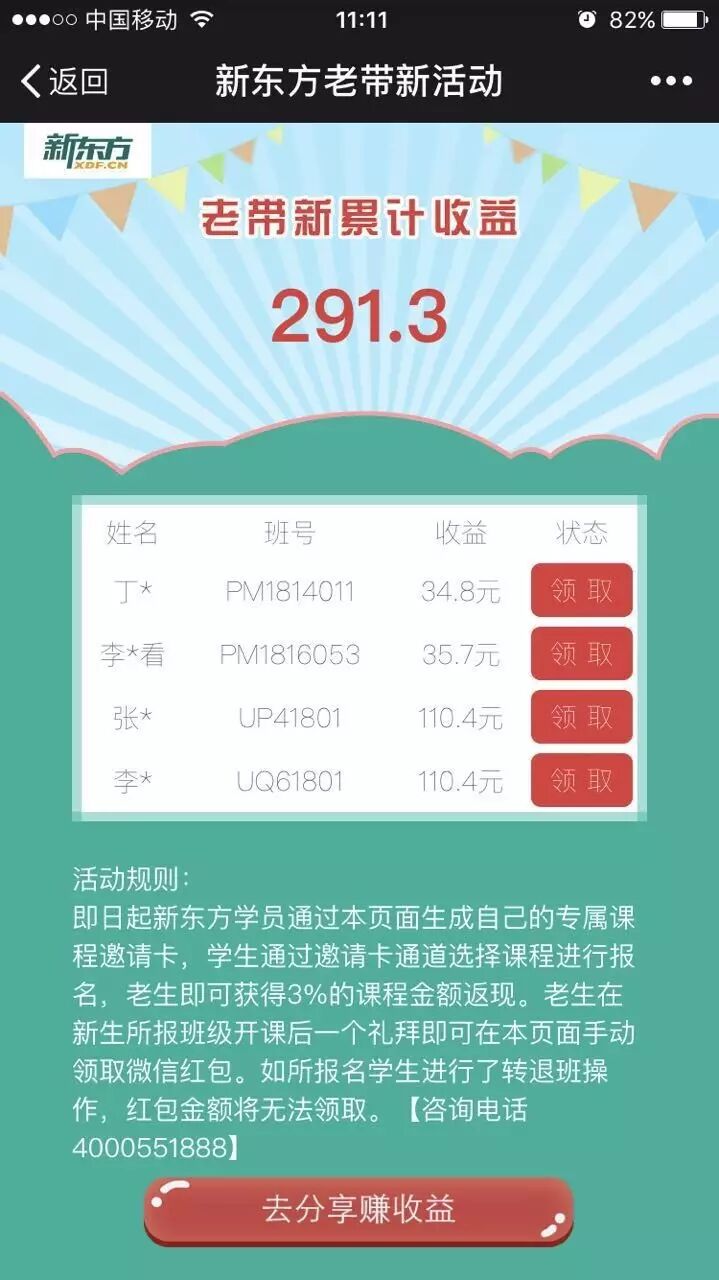The height and width of the screenshot is (1280, 719).
Task: Open the three-dot more options menu
Action: pyautogui.click(x=671, y=81)
